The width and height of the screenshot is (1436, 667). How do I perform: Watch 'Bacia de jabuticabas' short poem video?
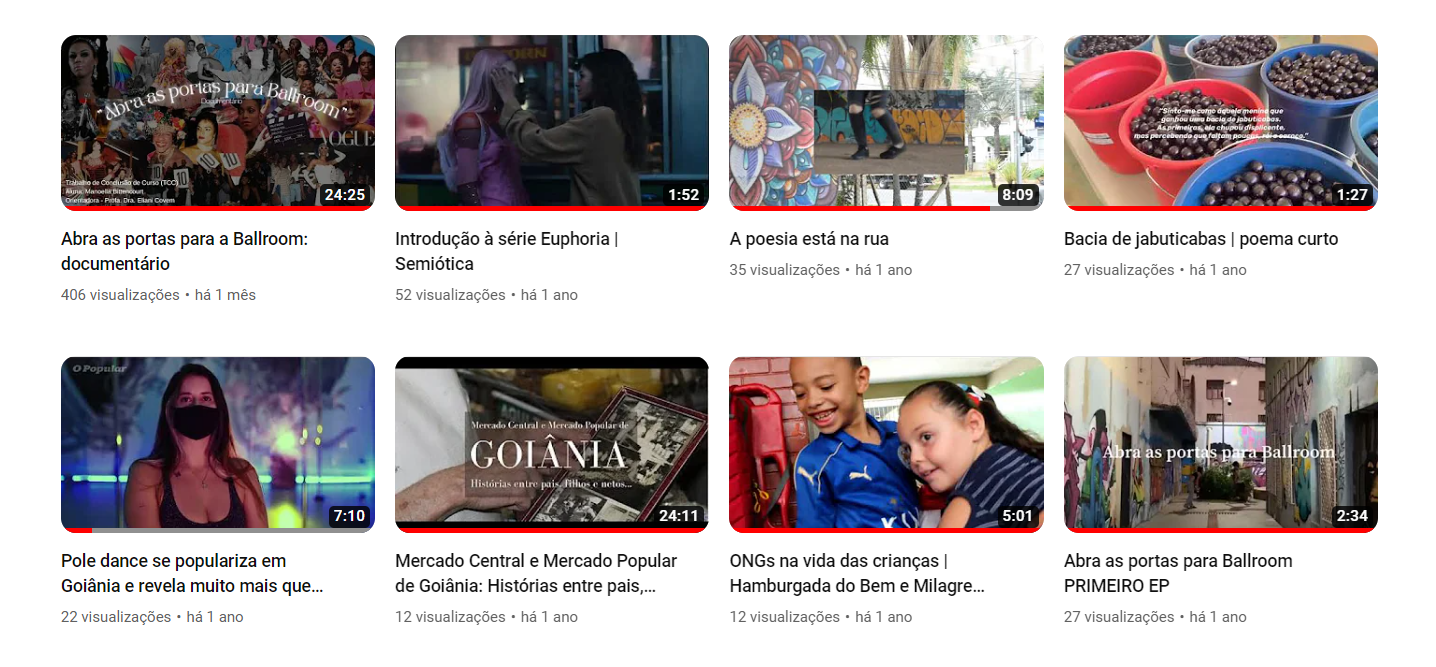point(1220,122)
